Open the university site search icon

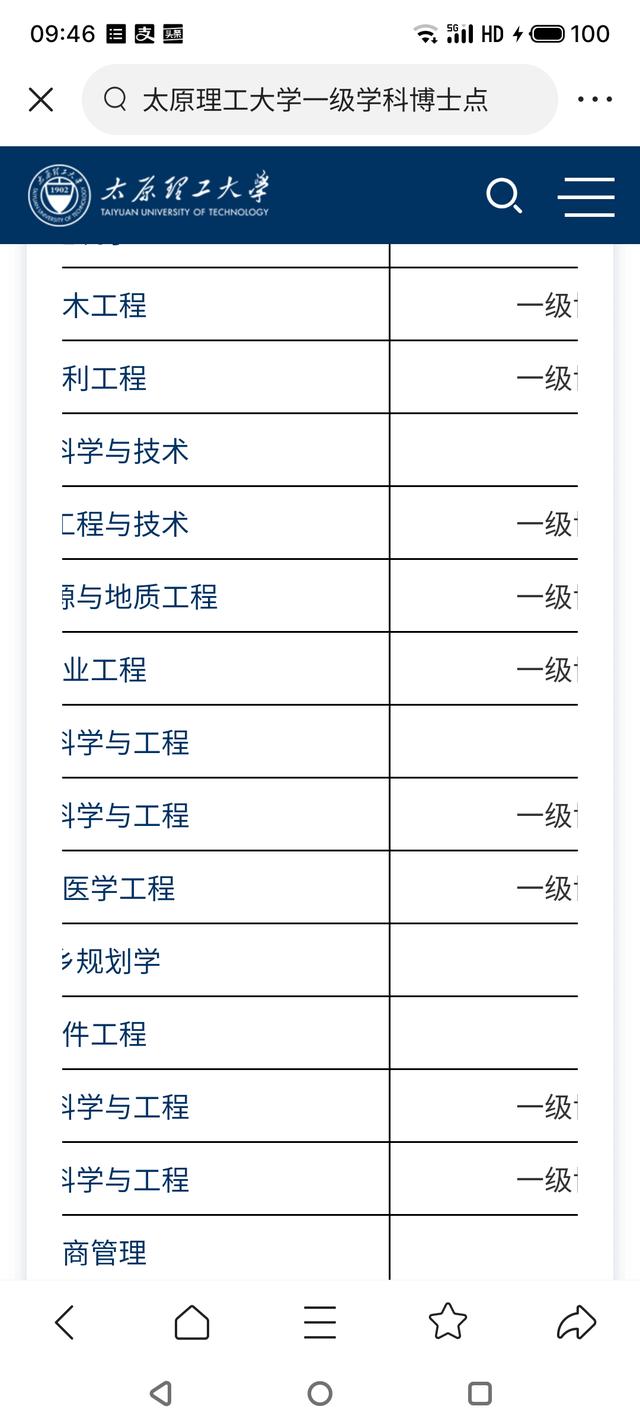pyautogui.click(x=504, y=196)
